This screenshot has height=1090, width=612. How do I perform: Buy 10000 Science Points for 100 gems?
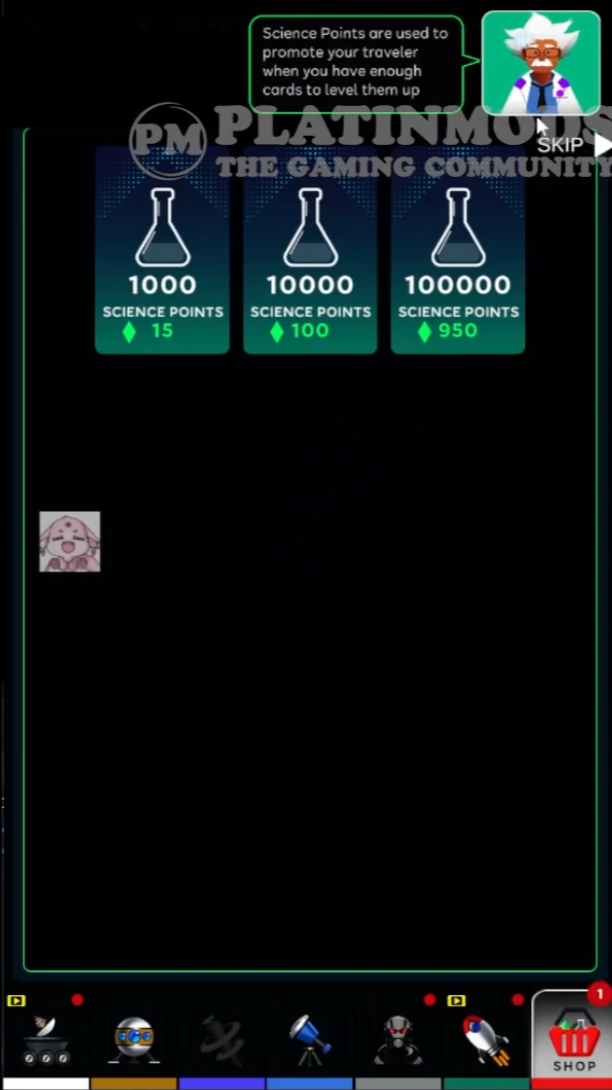310,250
